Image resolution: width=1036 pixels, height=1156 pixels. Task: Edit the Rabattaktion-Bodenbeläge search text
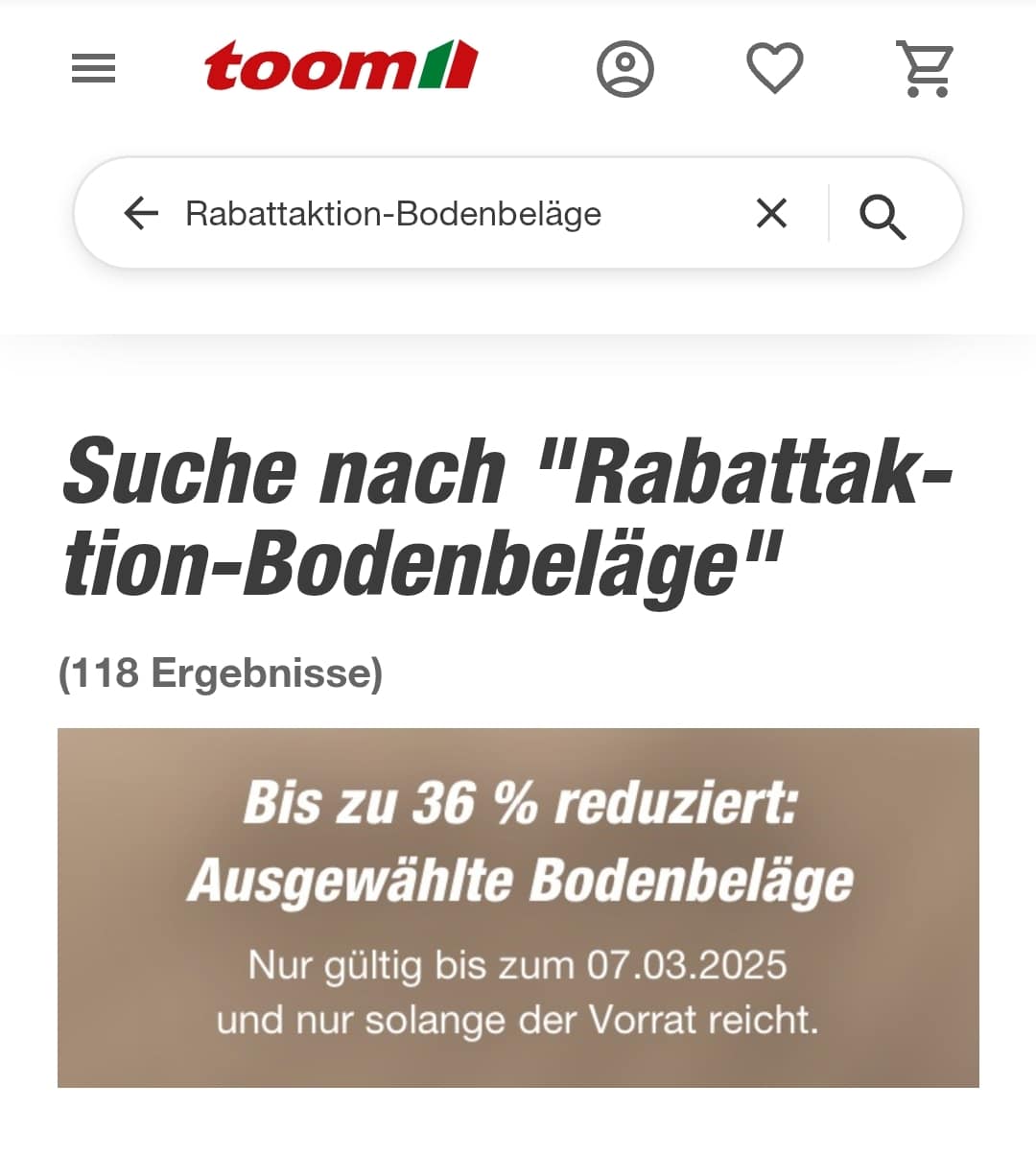coord(393,213)
